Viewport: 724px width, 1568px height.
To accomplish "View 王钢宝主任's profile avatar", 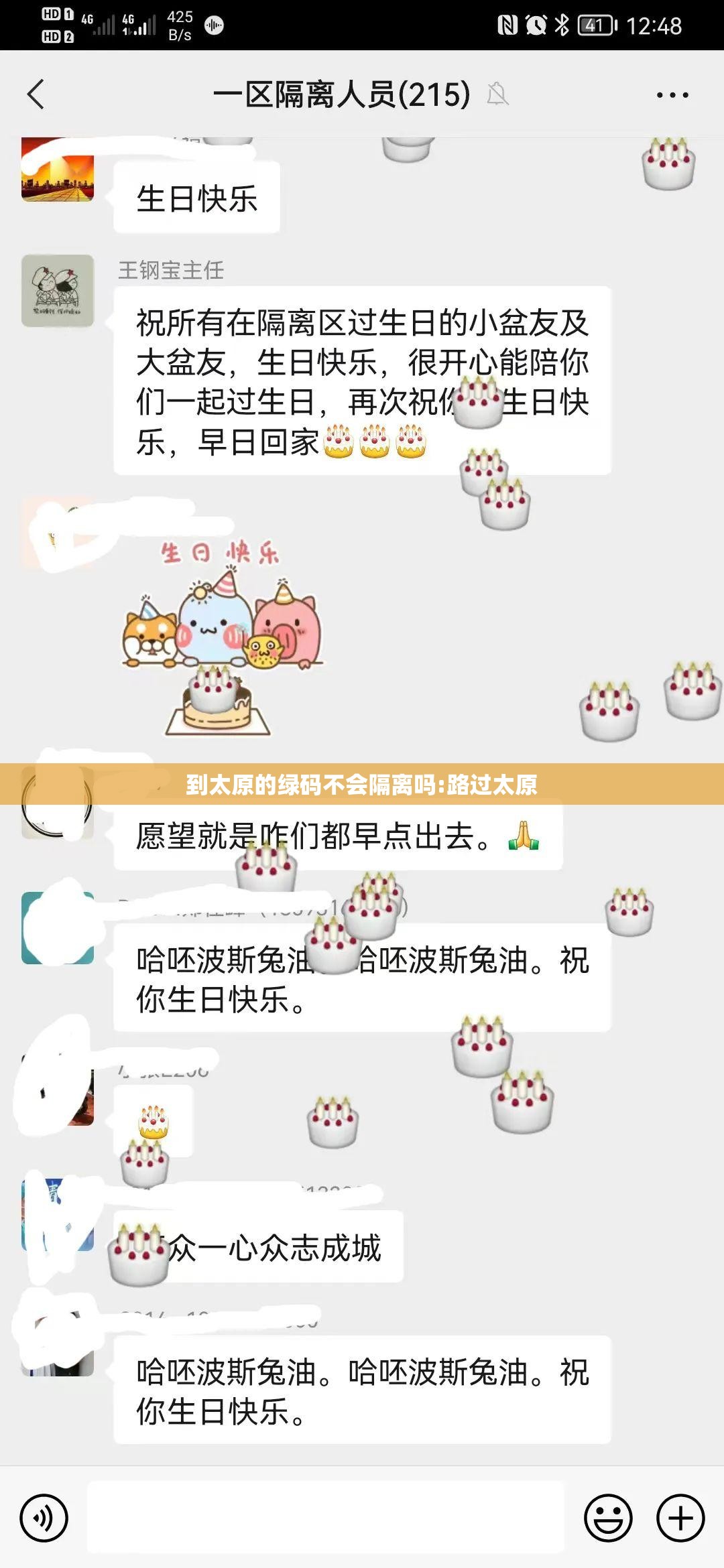I will 58,291.
